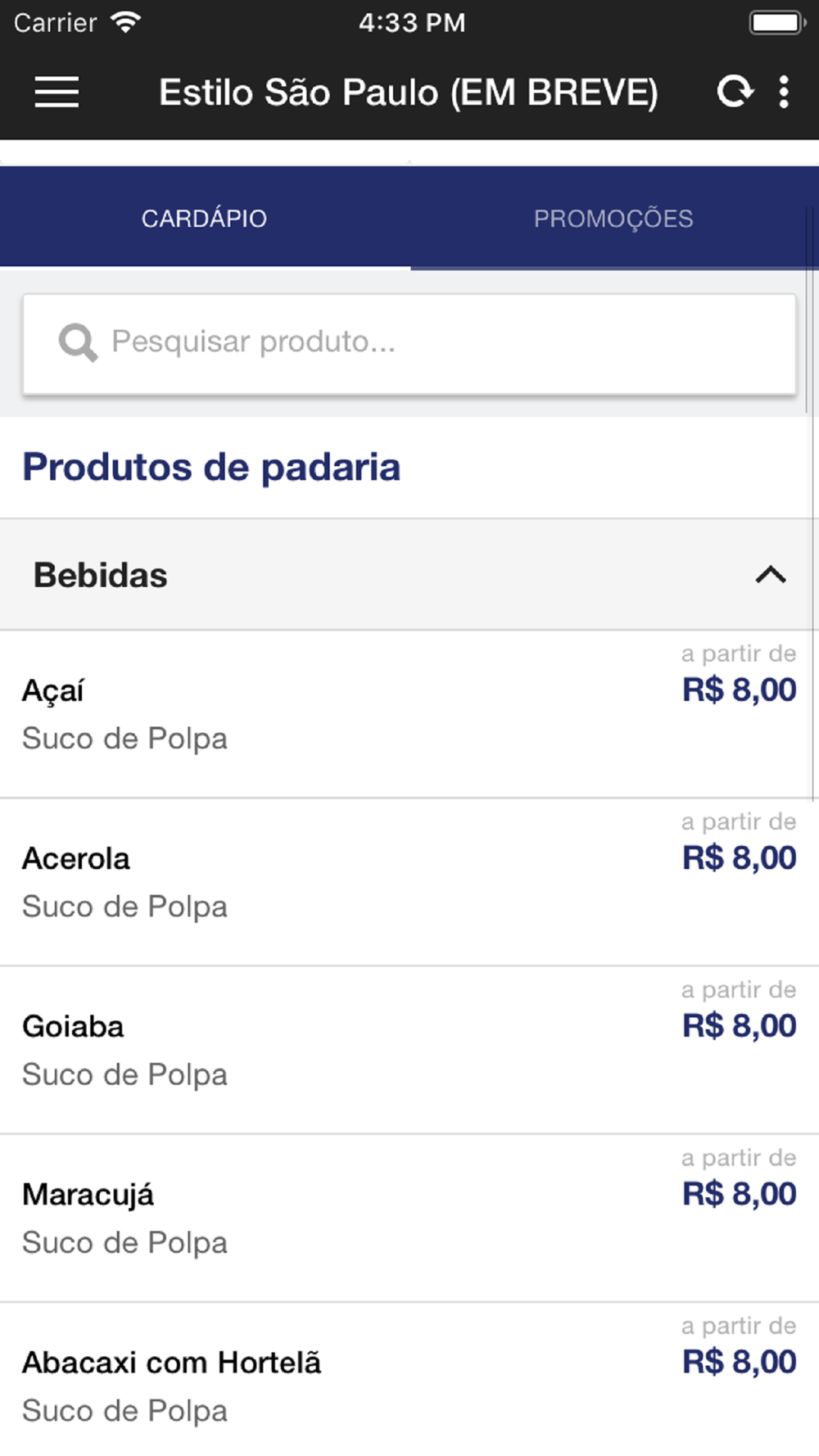Select the Cardápio tab
Screen dimensions: 819x1456
pos(205,218)
